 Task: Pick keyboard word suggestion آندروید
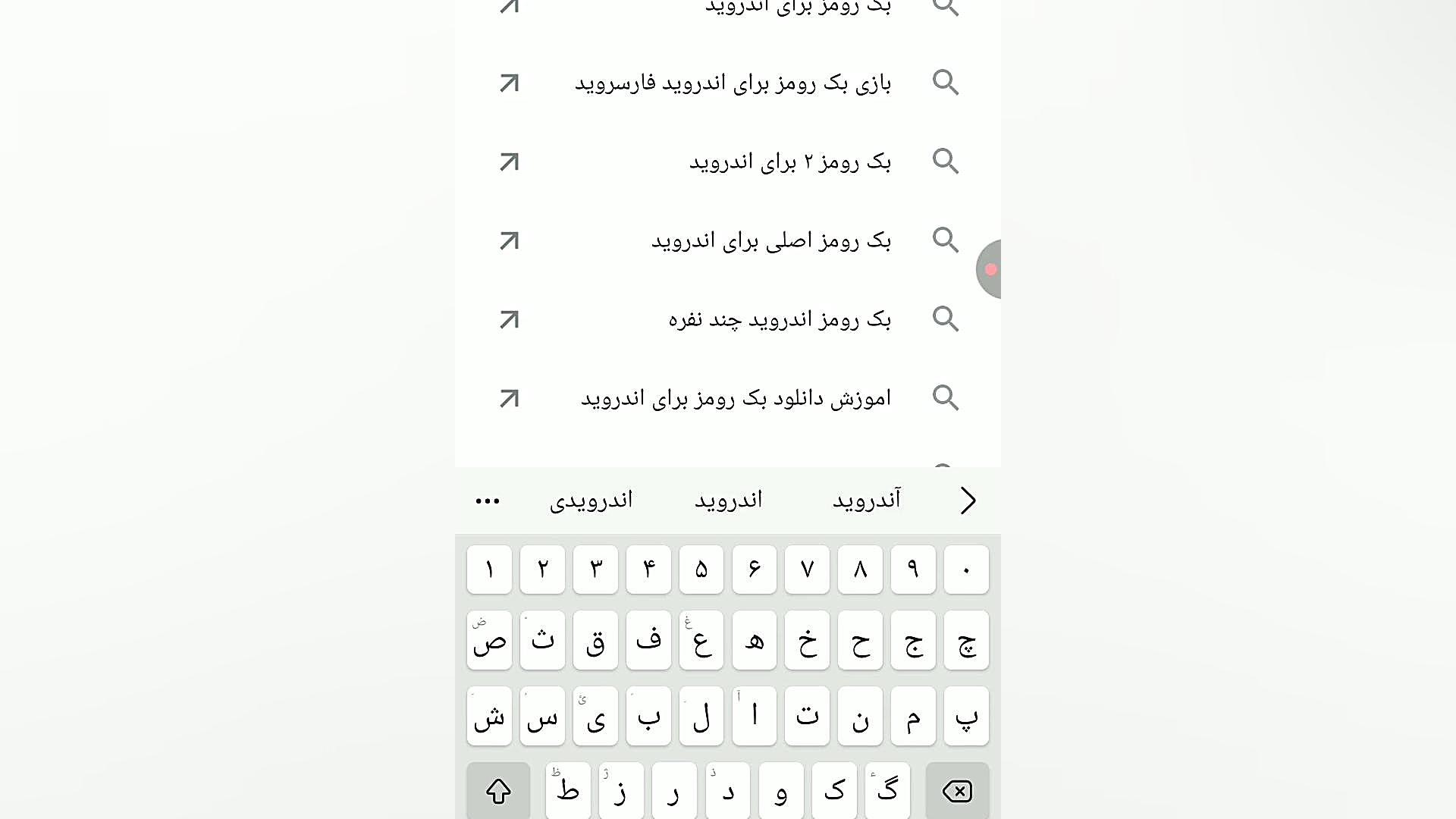point(866,500)
